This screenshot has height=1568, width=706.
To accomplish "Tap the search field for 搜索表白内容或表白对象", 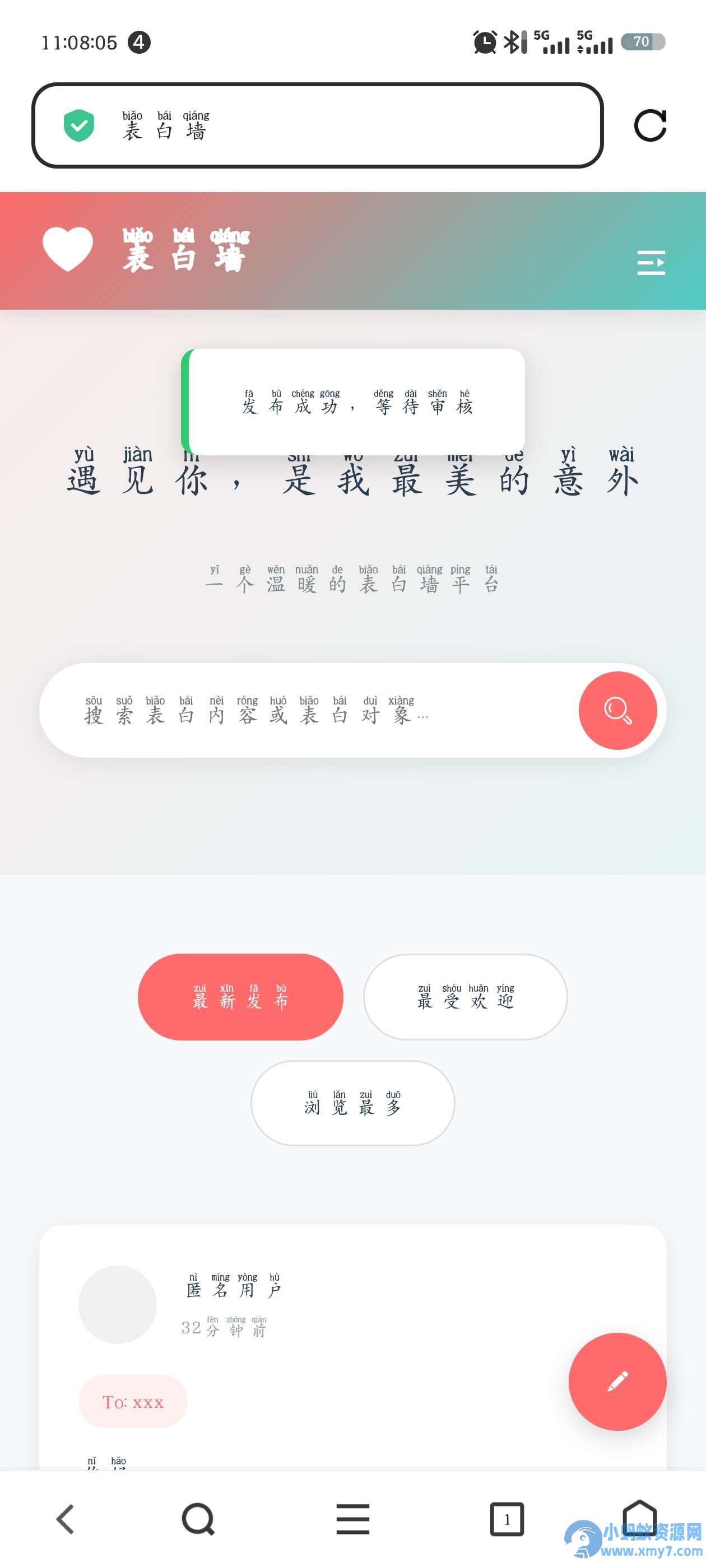I will pyautogui.click(x=308, y=710).
